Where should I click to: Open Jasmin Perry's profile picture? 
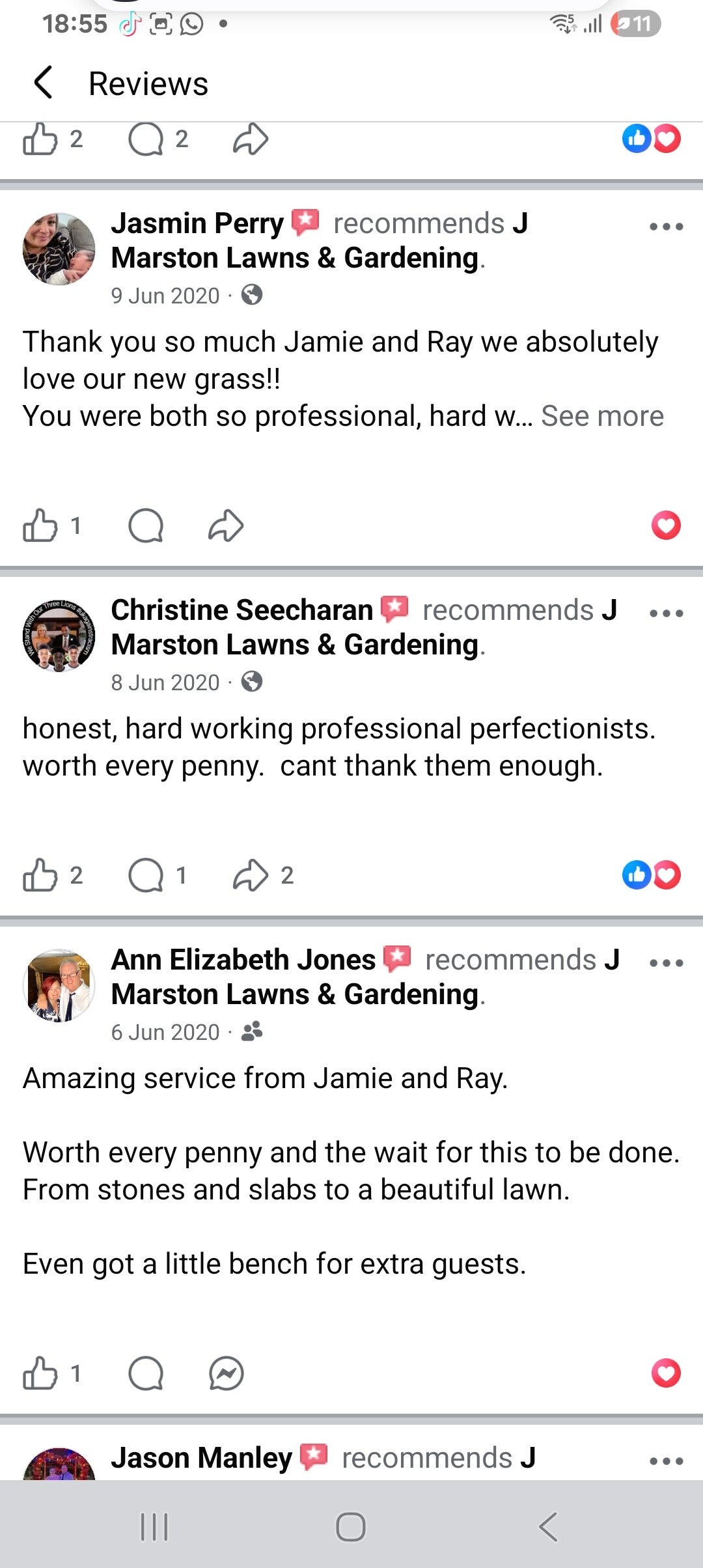click(59, 249)
